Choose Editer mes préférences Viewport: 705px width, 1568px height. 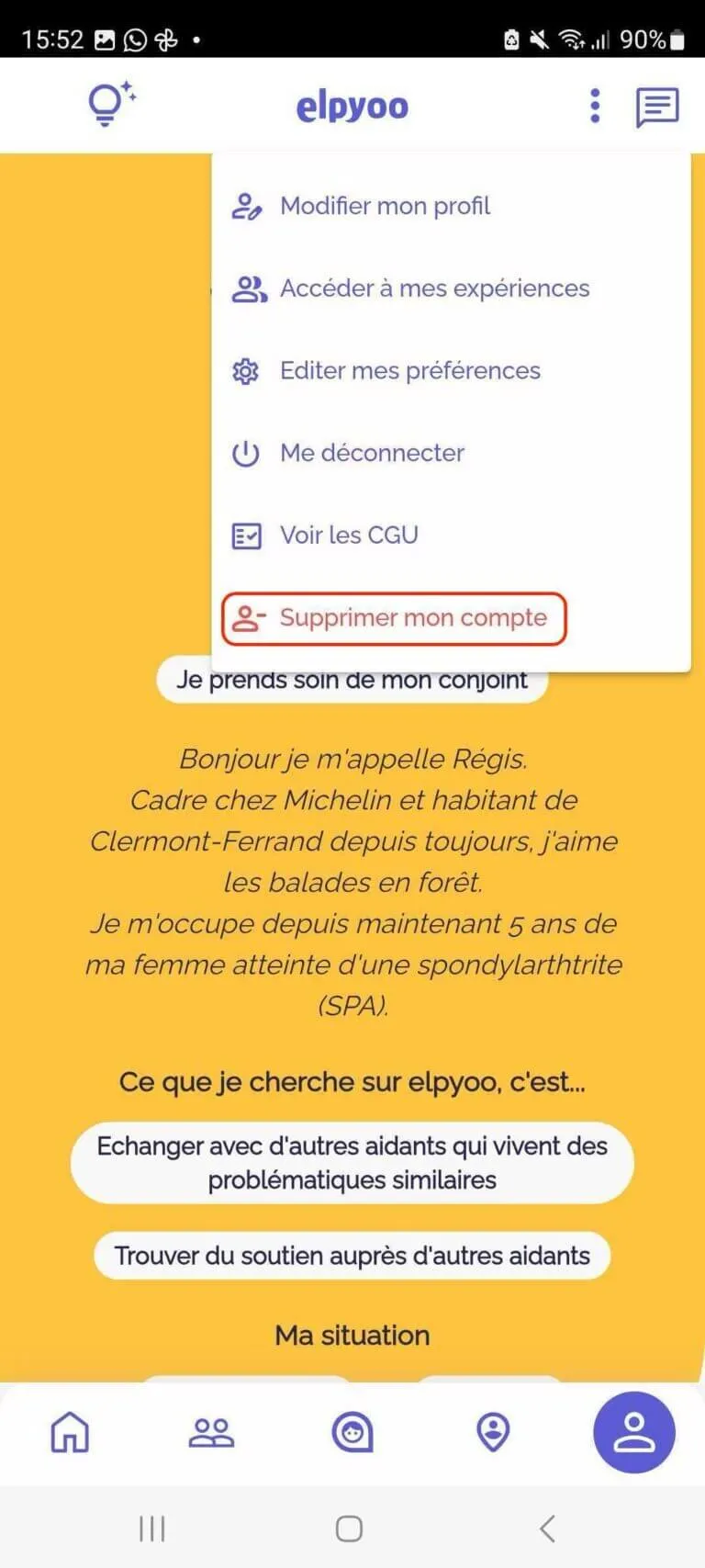[409, 370]
